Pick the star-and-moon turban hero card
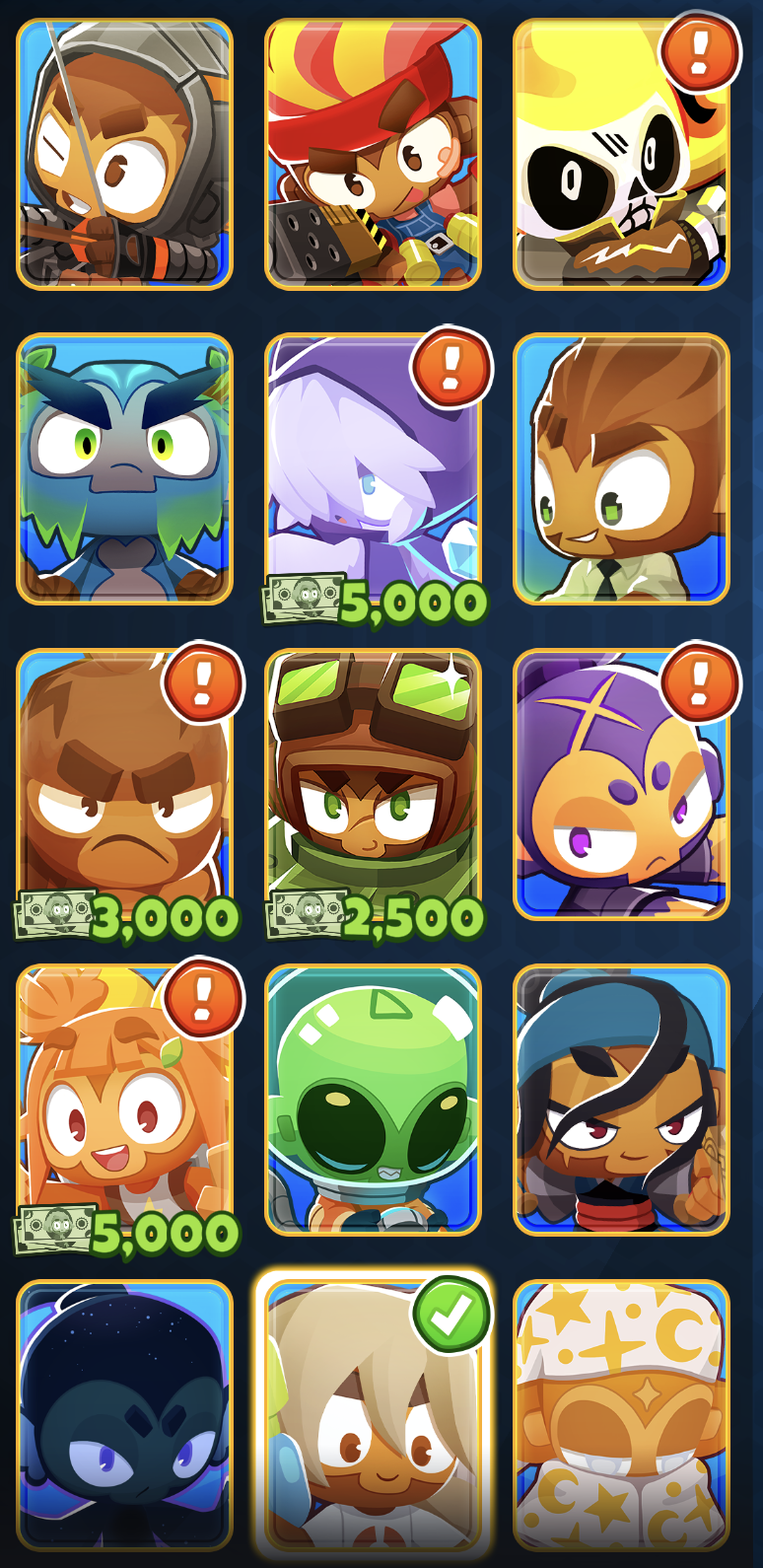This screenshot has width=763, height=1568. 621,1416
